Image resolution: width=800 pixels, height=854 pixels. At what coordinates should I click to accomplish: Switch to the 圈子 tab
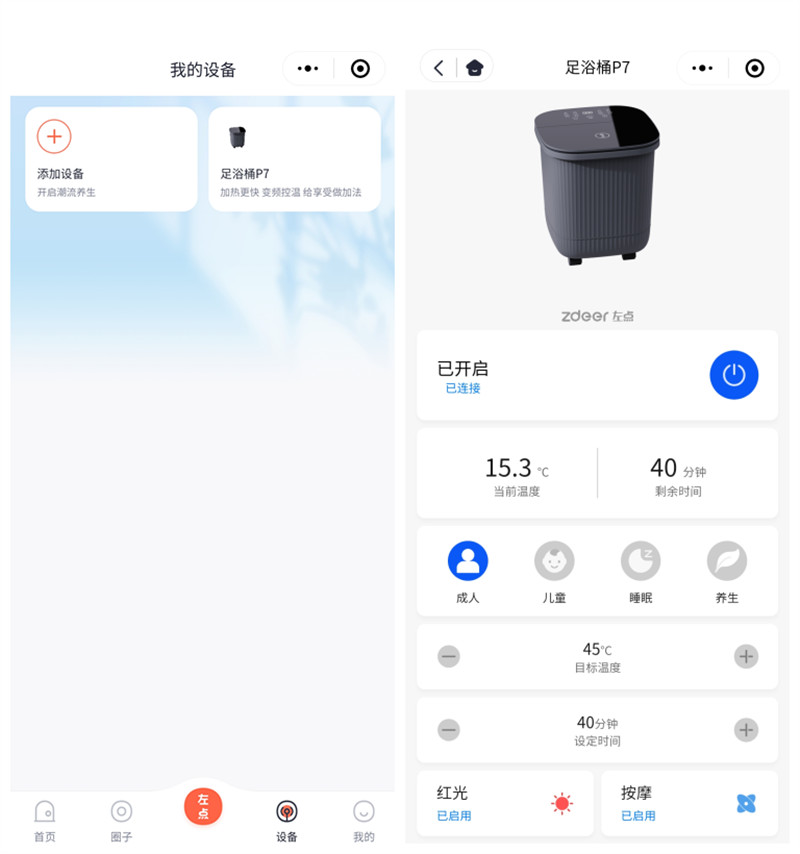(x=121, y=820)
